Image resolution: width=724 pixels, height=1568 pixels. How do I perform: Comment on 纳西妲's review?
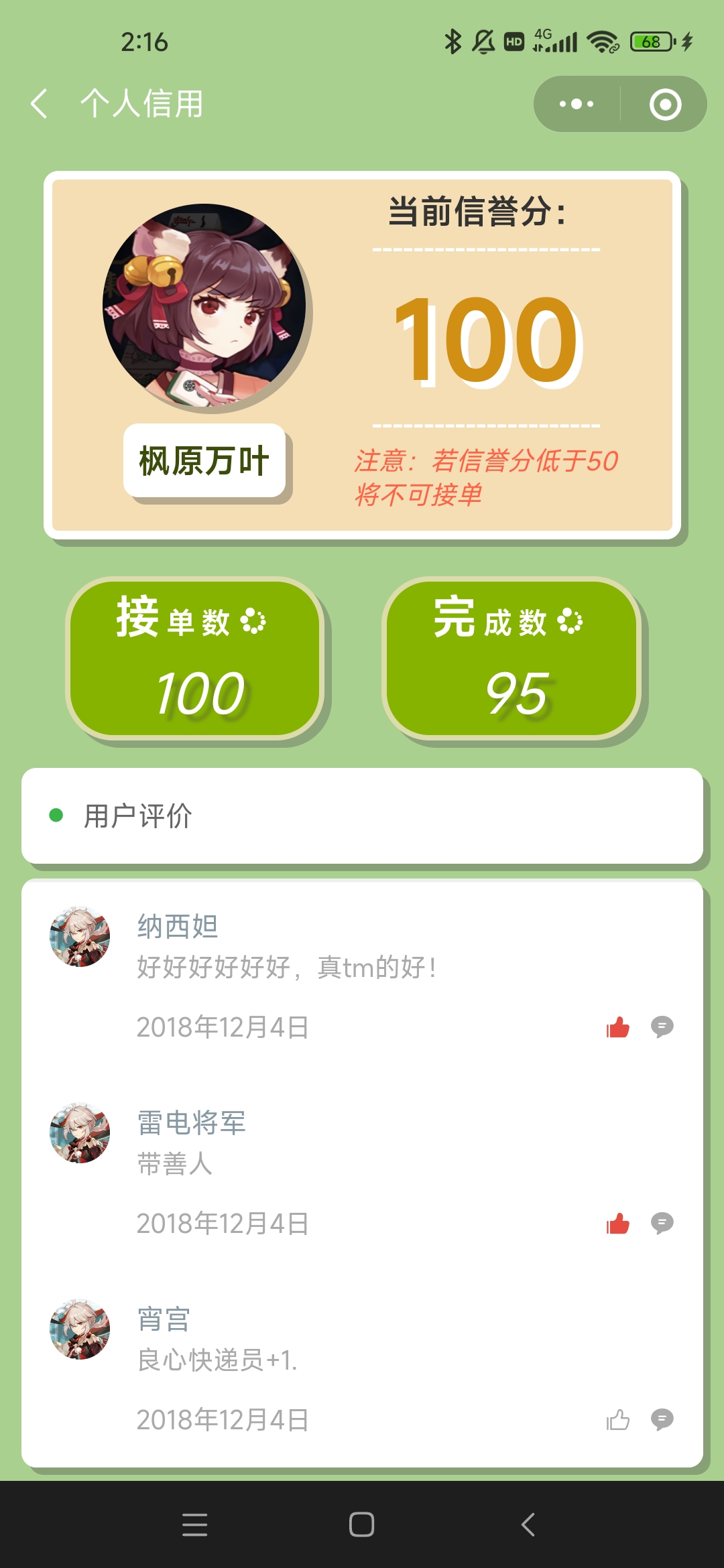click(662, 1027)
